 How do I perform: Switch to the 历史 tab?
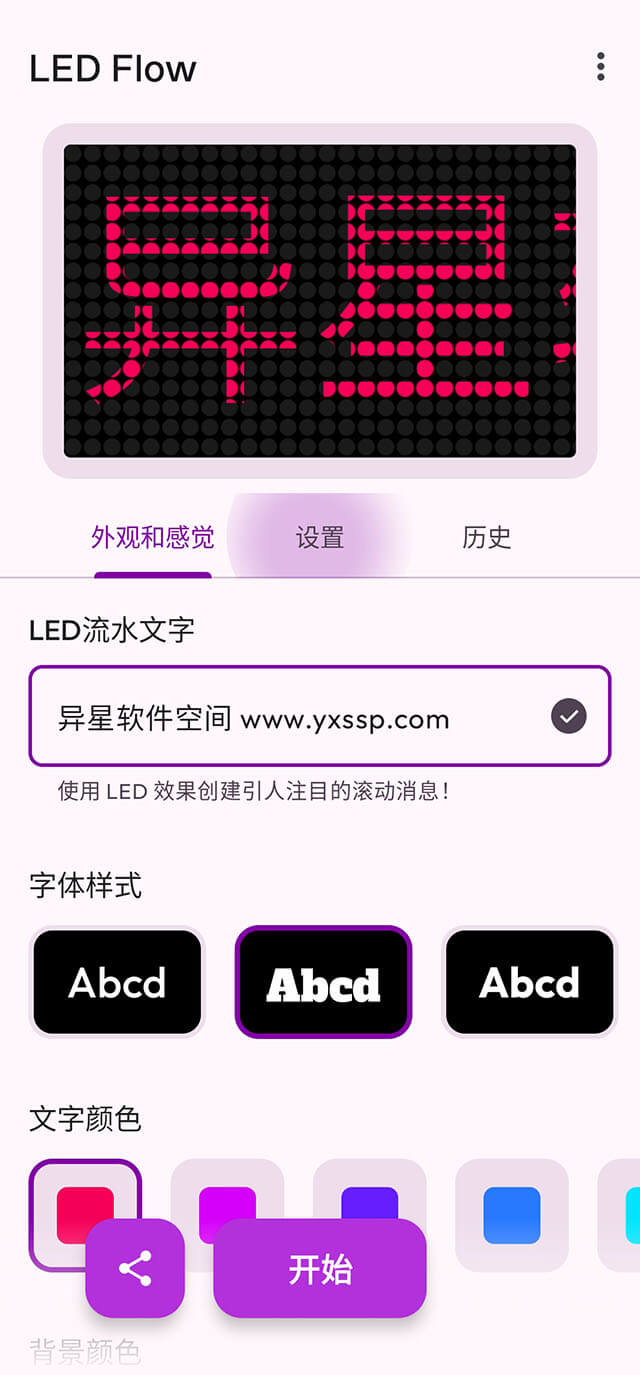(x=487, y=538)
